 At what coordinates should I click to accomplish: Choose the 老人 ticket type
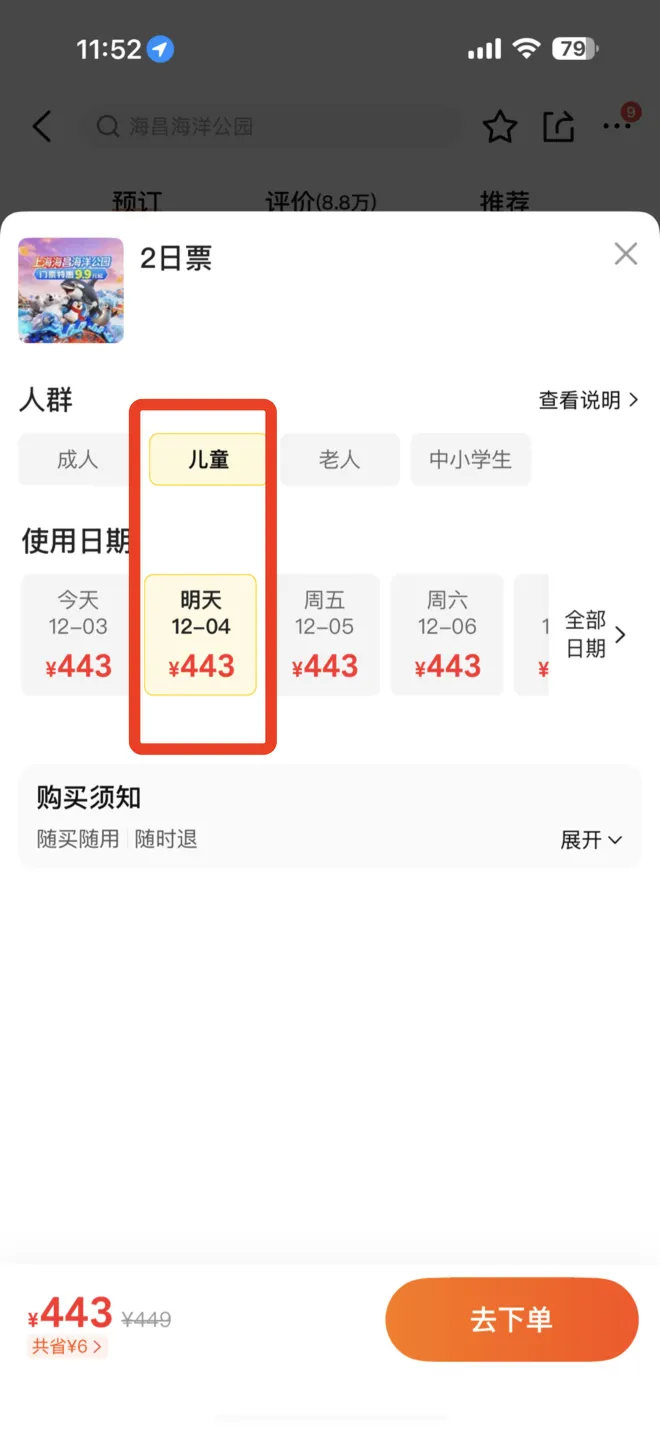(339, 460)
